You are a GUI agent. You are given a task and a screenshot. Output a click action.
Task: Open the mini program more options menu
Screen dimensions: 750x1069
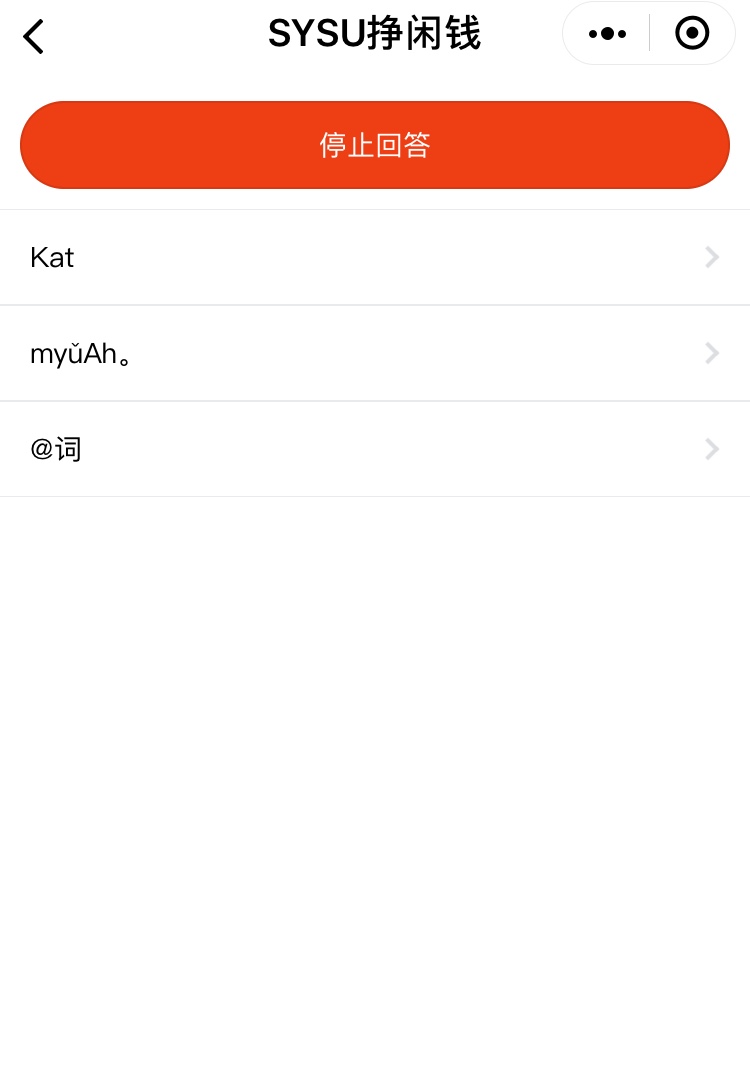click(x=607, y=34)
